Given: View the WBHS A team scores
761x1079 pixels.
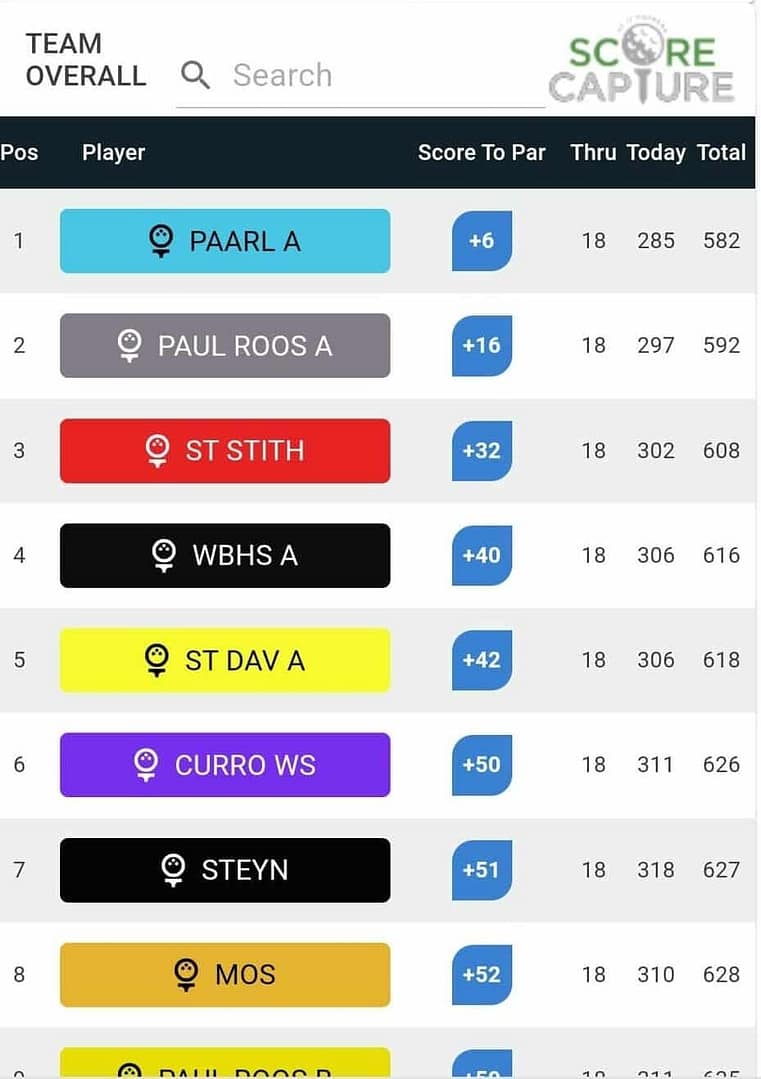Looking at the screenshot, I should click(225, 555).
